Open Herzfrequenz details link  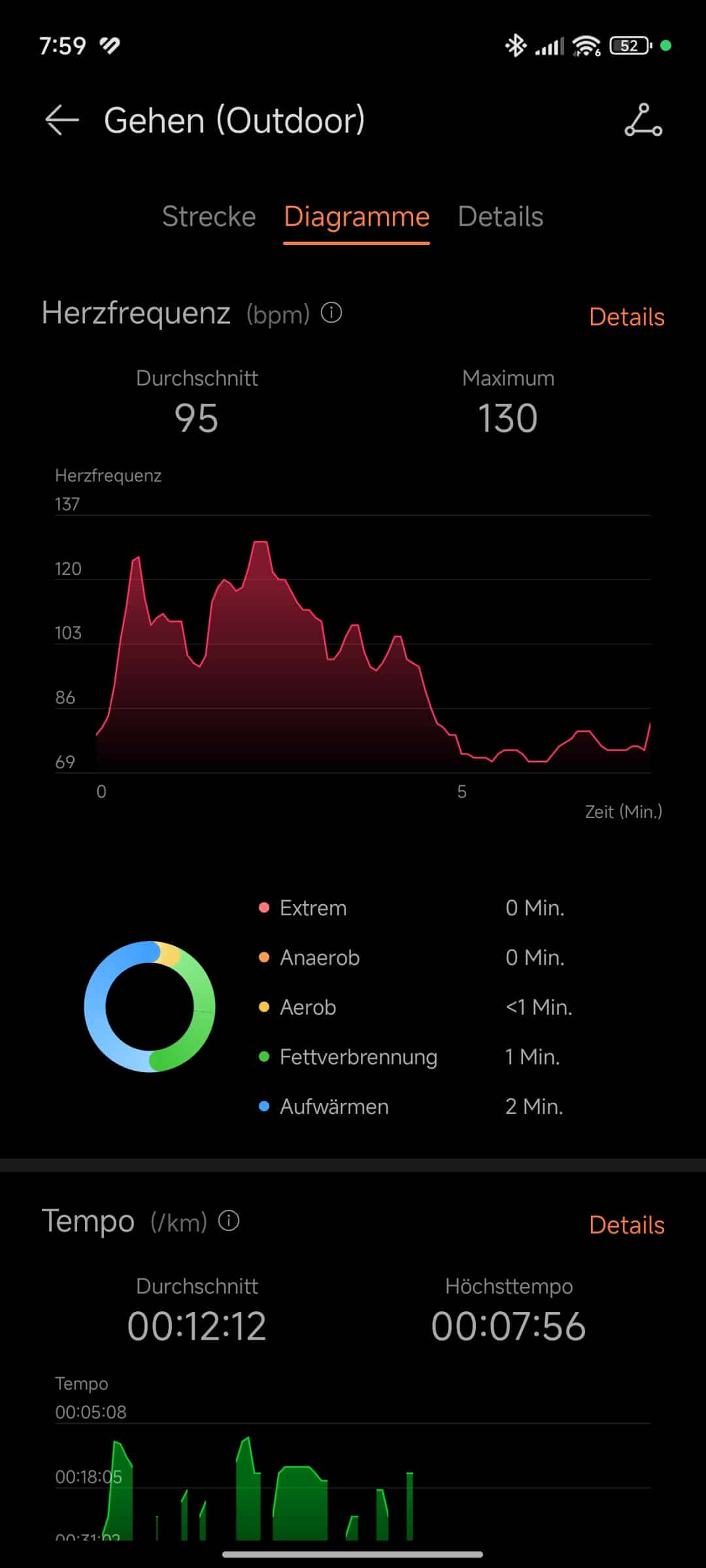626,317
